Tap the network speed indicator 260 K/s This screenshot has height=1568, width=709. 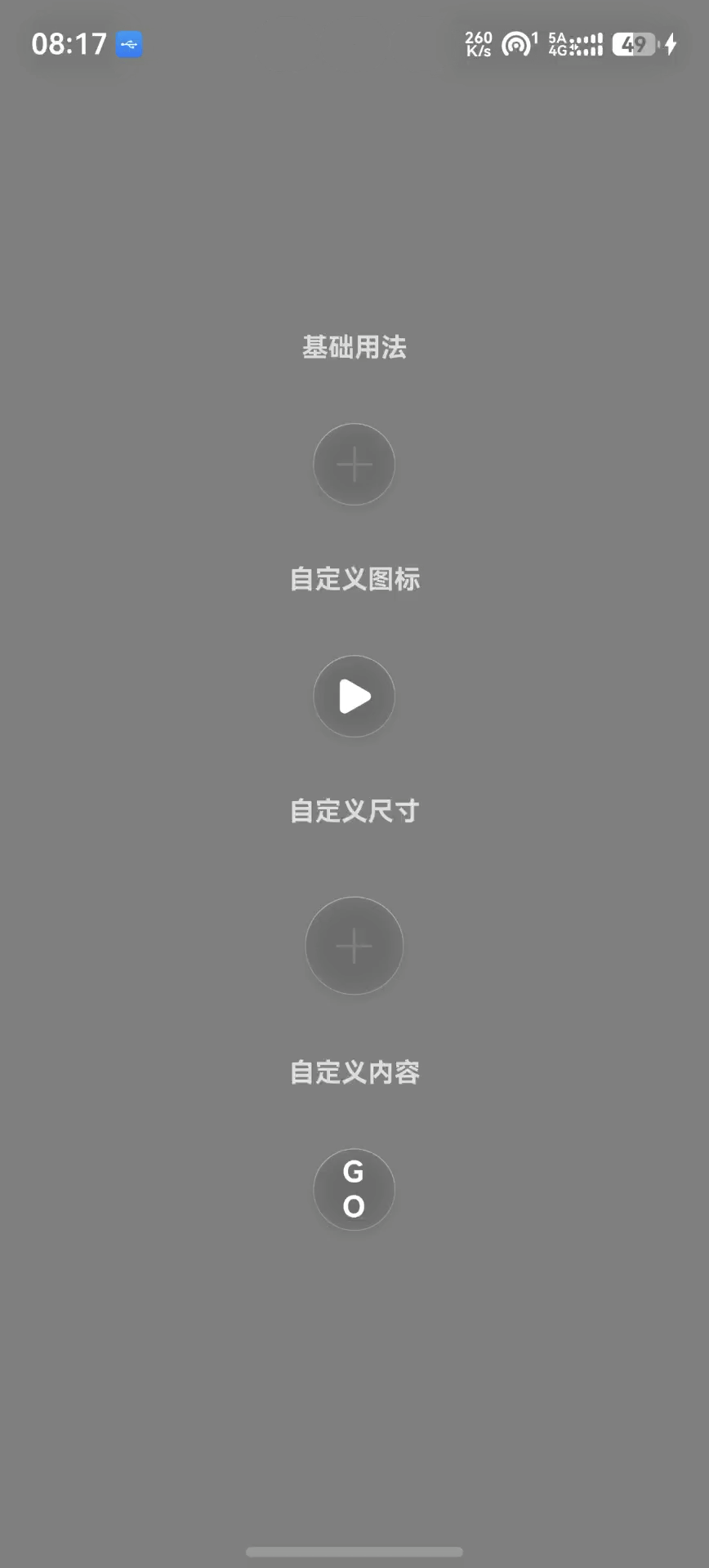pos(479,45)
